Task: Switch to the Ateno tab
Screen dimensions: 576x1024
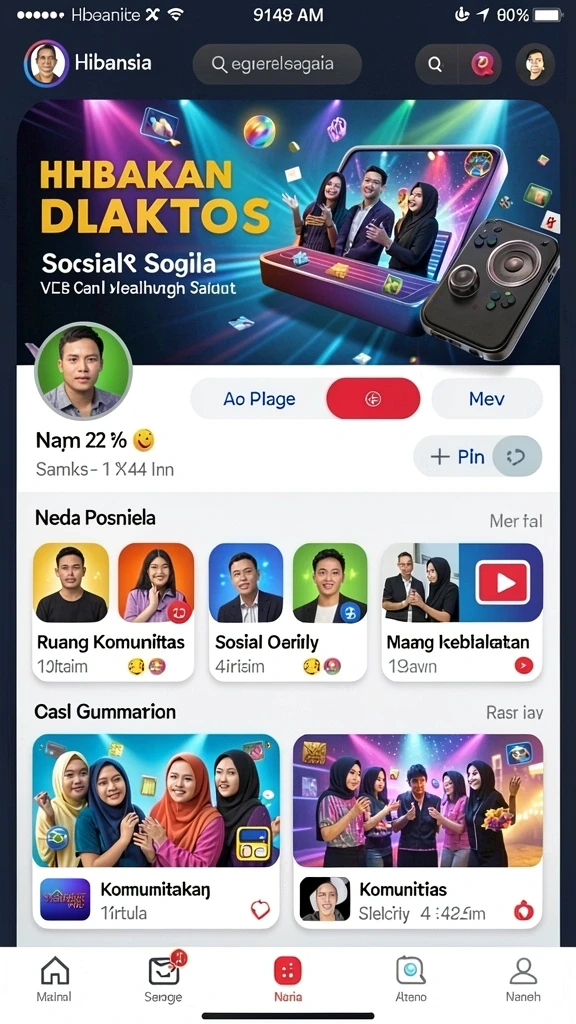Action: (411, 978)
